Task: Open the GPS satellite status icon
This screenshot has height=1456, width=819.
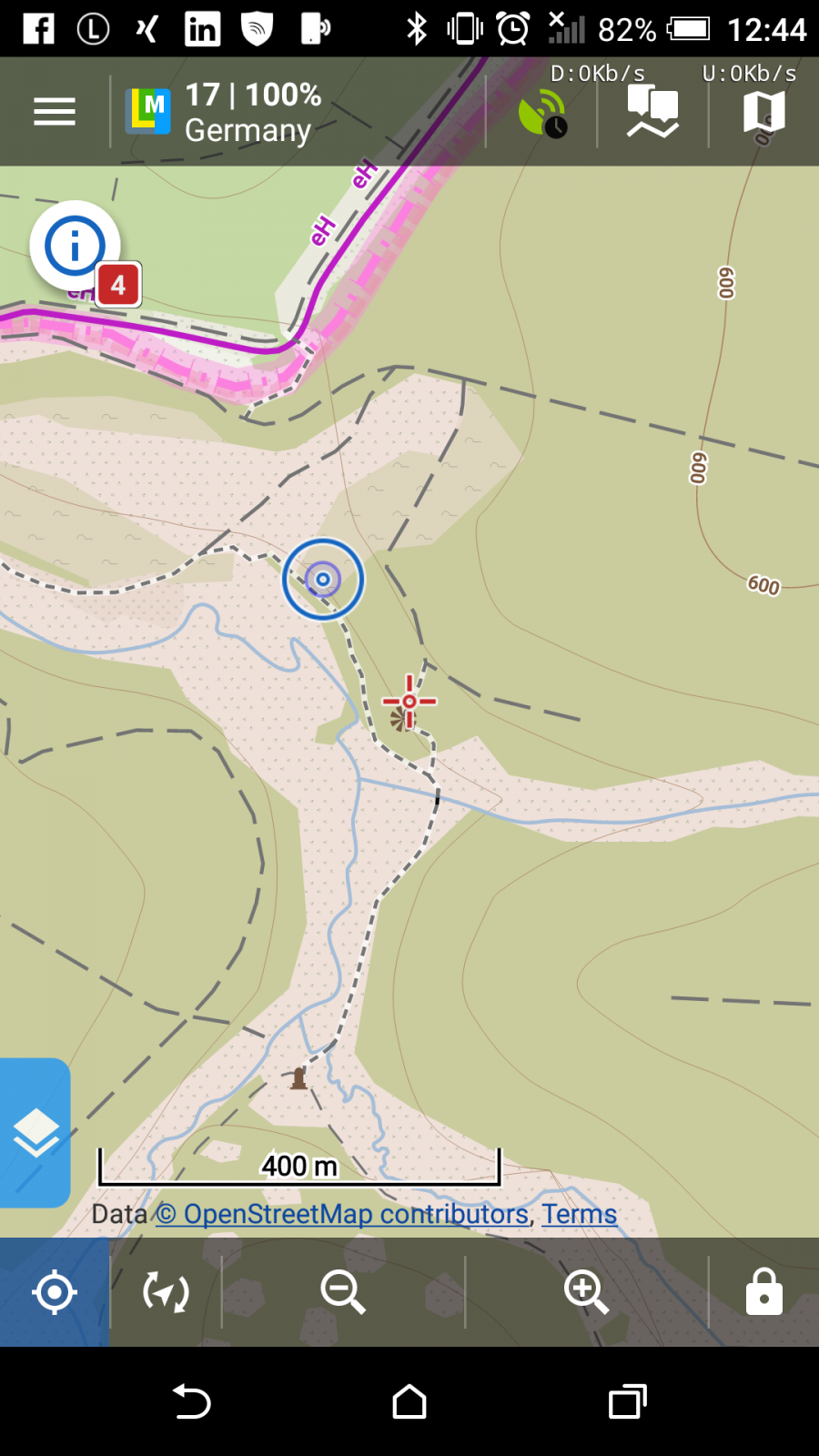Action: point(542,113)
